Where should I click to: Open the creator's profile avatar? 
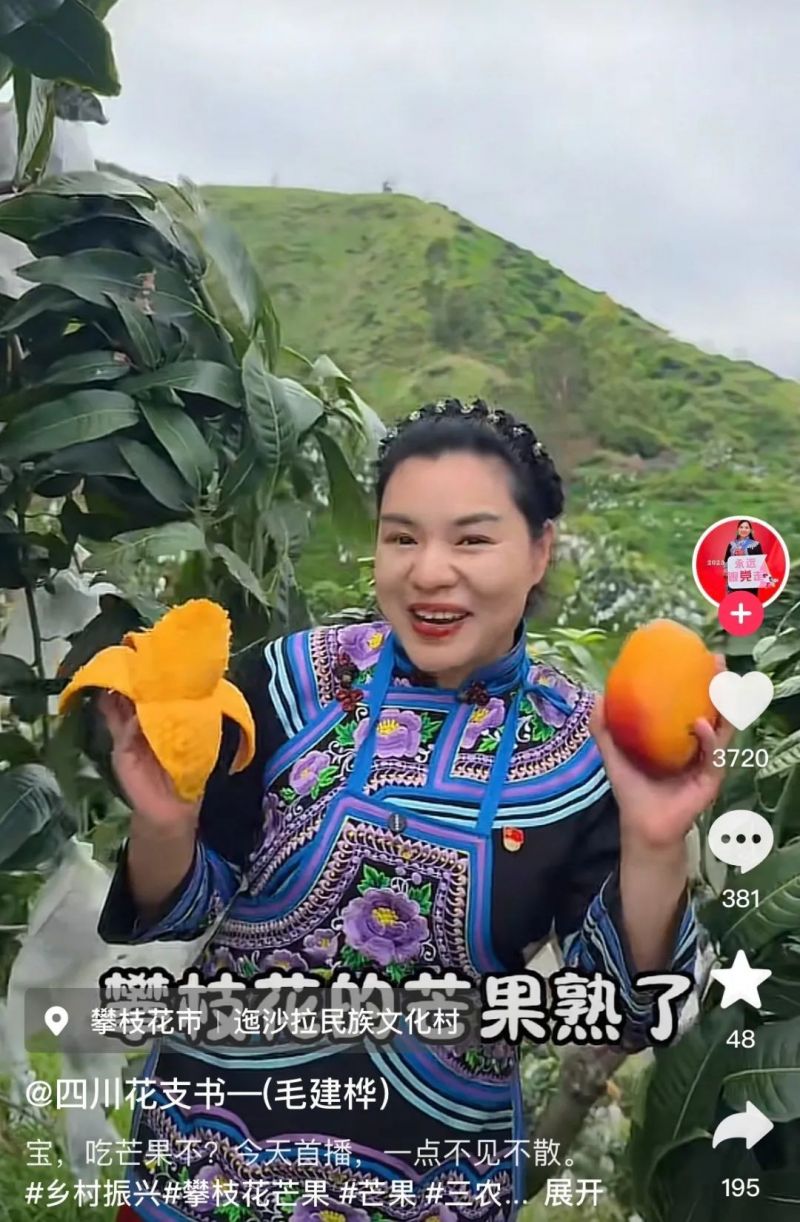[741, 561]
